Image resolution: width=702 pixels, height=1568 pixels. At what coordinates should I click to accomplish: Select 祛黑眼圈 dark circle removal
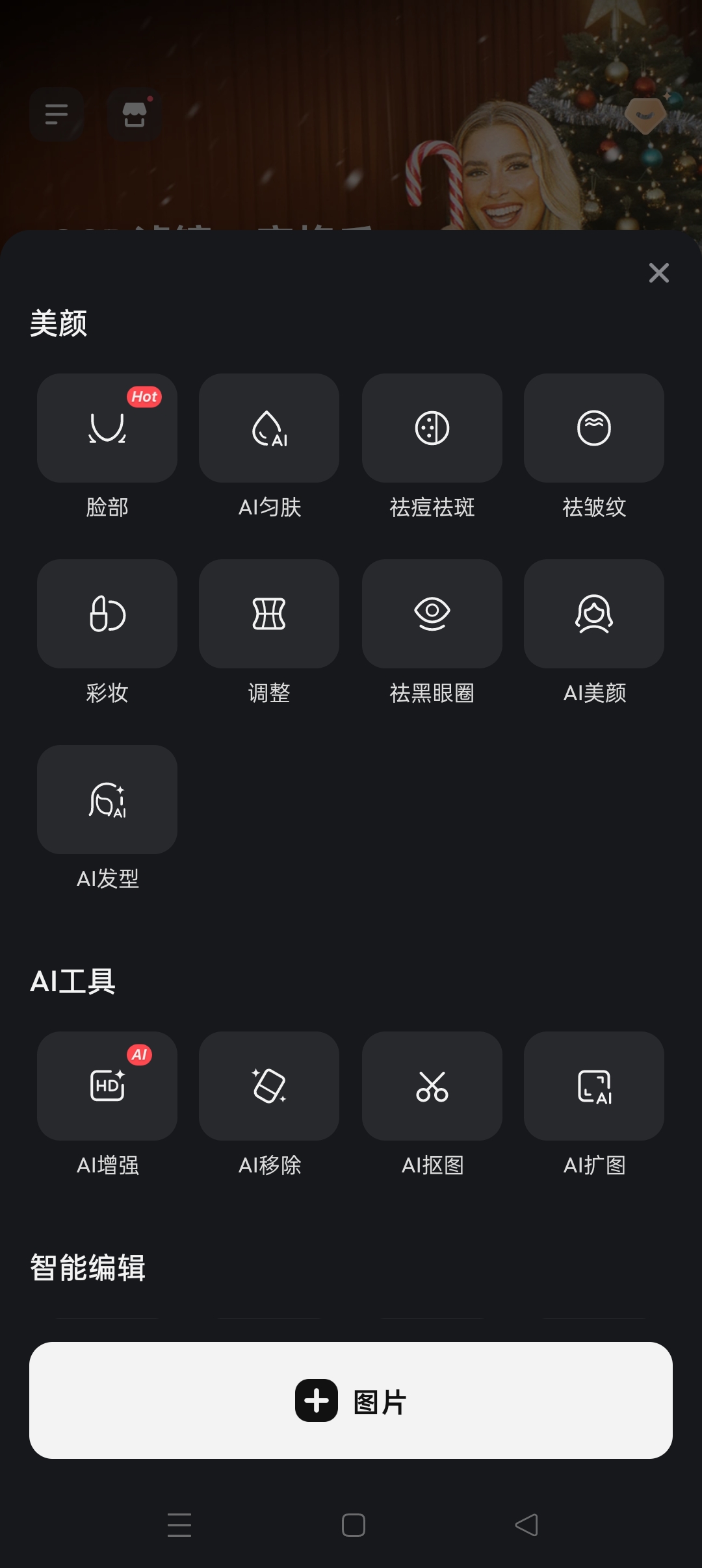click(432, 614)
